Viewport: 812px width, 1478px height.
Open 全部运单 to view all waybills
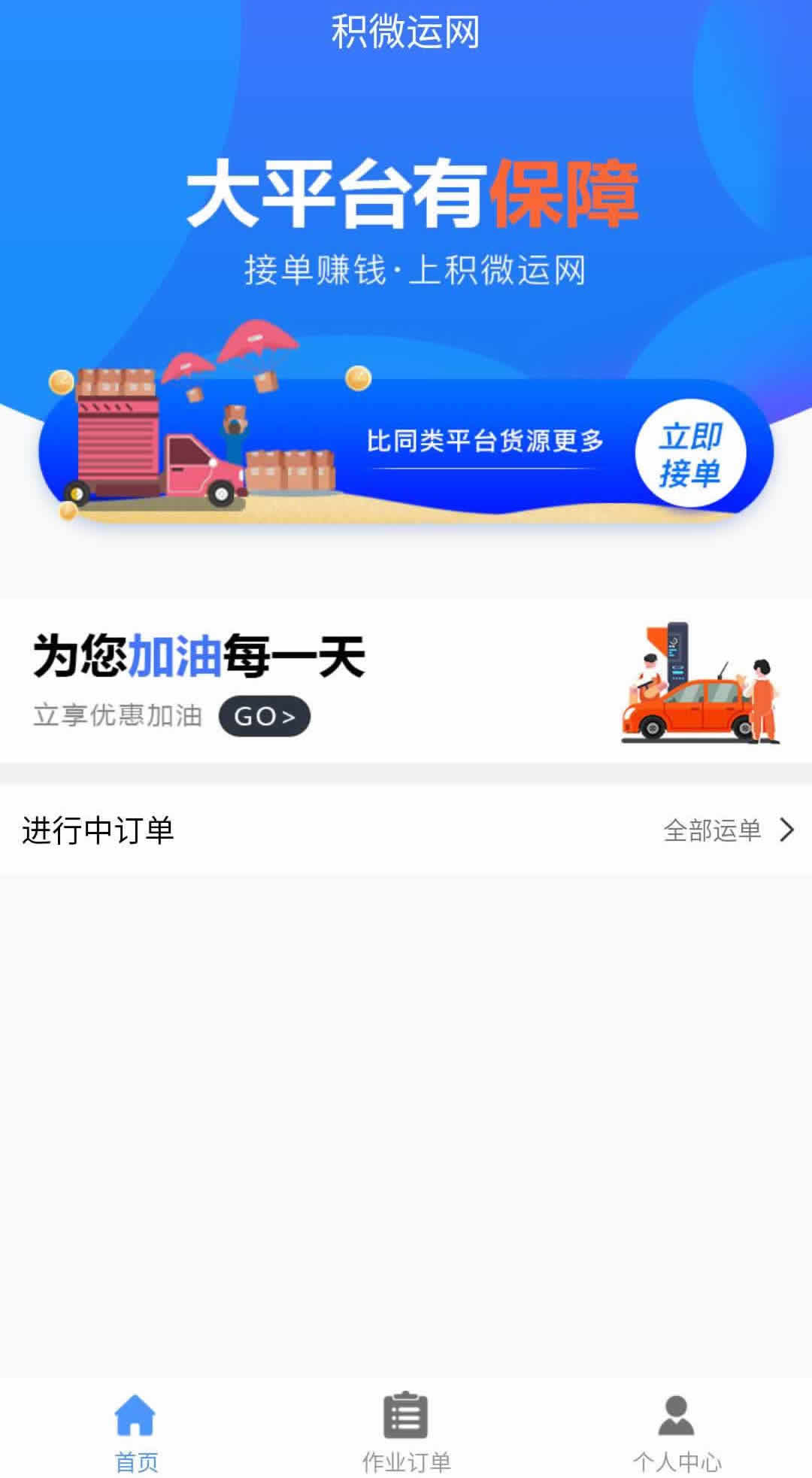(x=727, y=830)
